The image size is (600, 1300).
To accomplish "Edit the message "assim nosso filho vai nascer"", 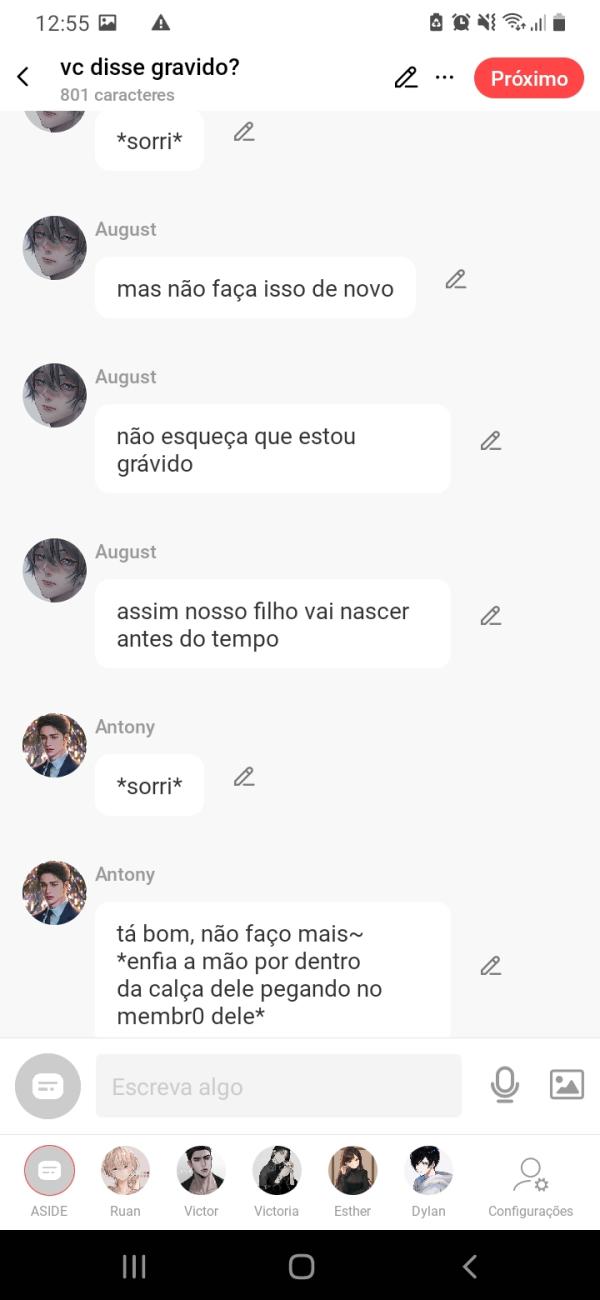I will [x=490, y=616].
